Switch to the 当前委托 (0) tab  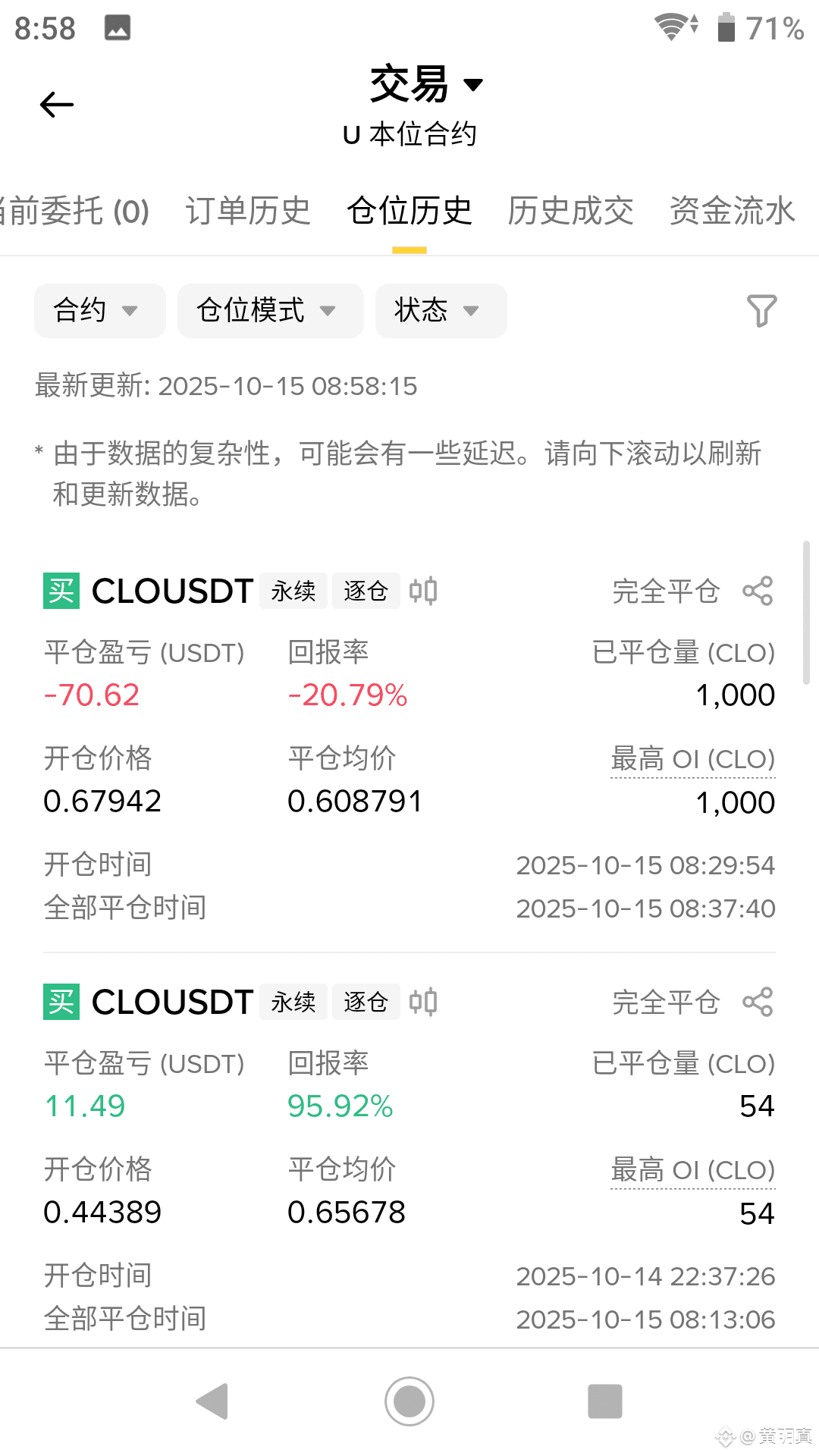click(x=74, y=212)
